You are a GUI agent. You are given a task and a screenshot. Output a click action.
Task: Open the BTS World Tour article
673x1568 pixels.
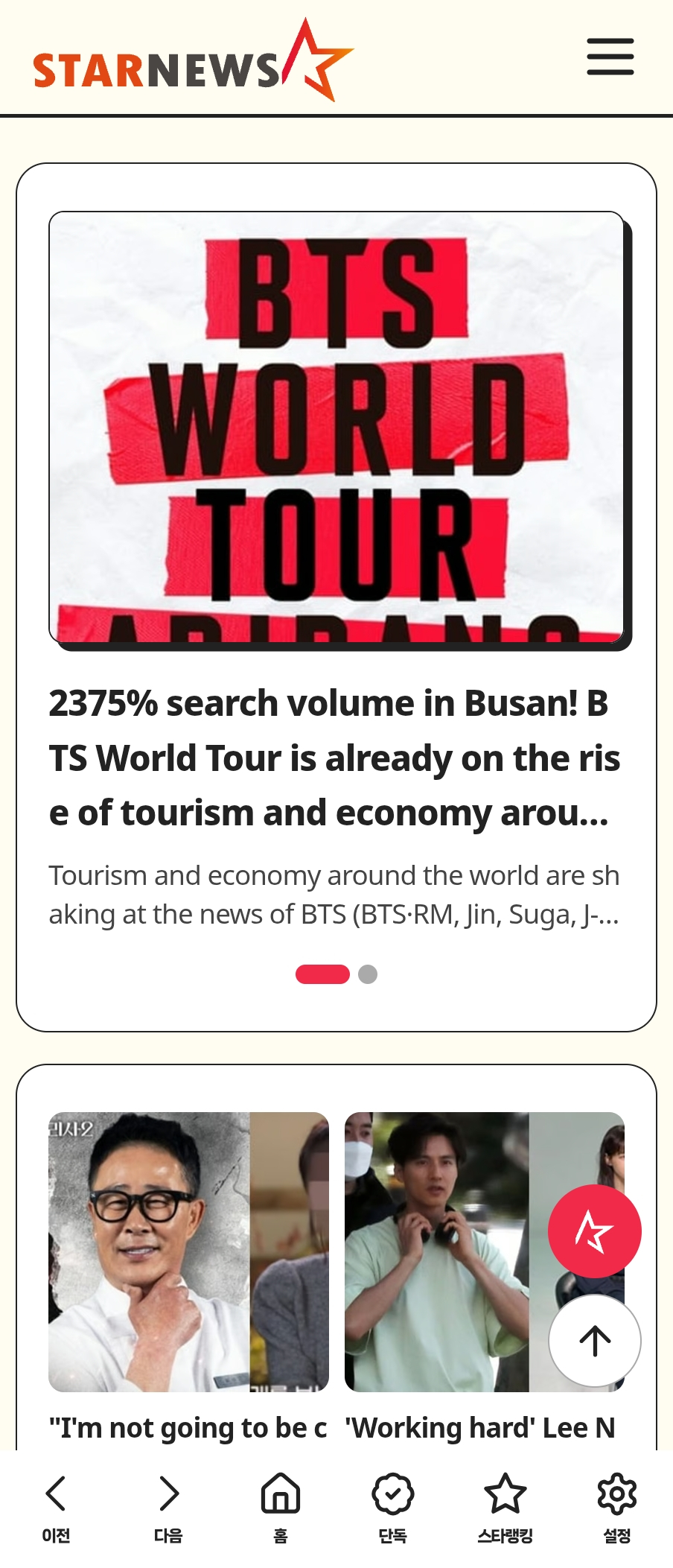(x=334, y=757)
